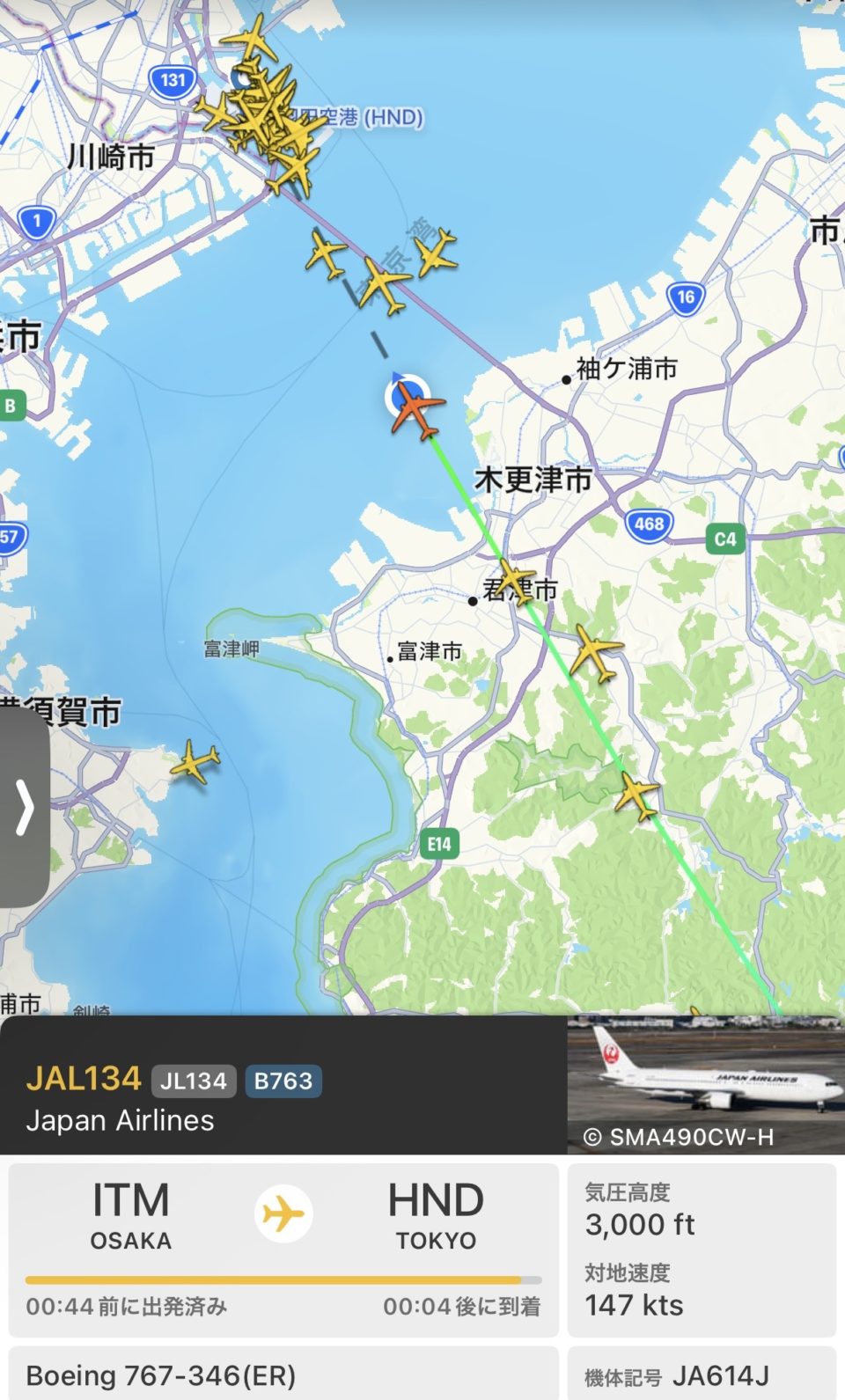
Task: Expand the side panel arrow handle
Action: [x=24, y=806]
